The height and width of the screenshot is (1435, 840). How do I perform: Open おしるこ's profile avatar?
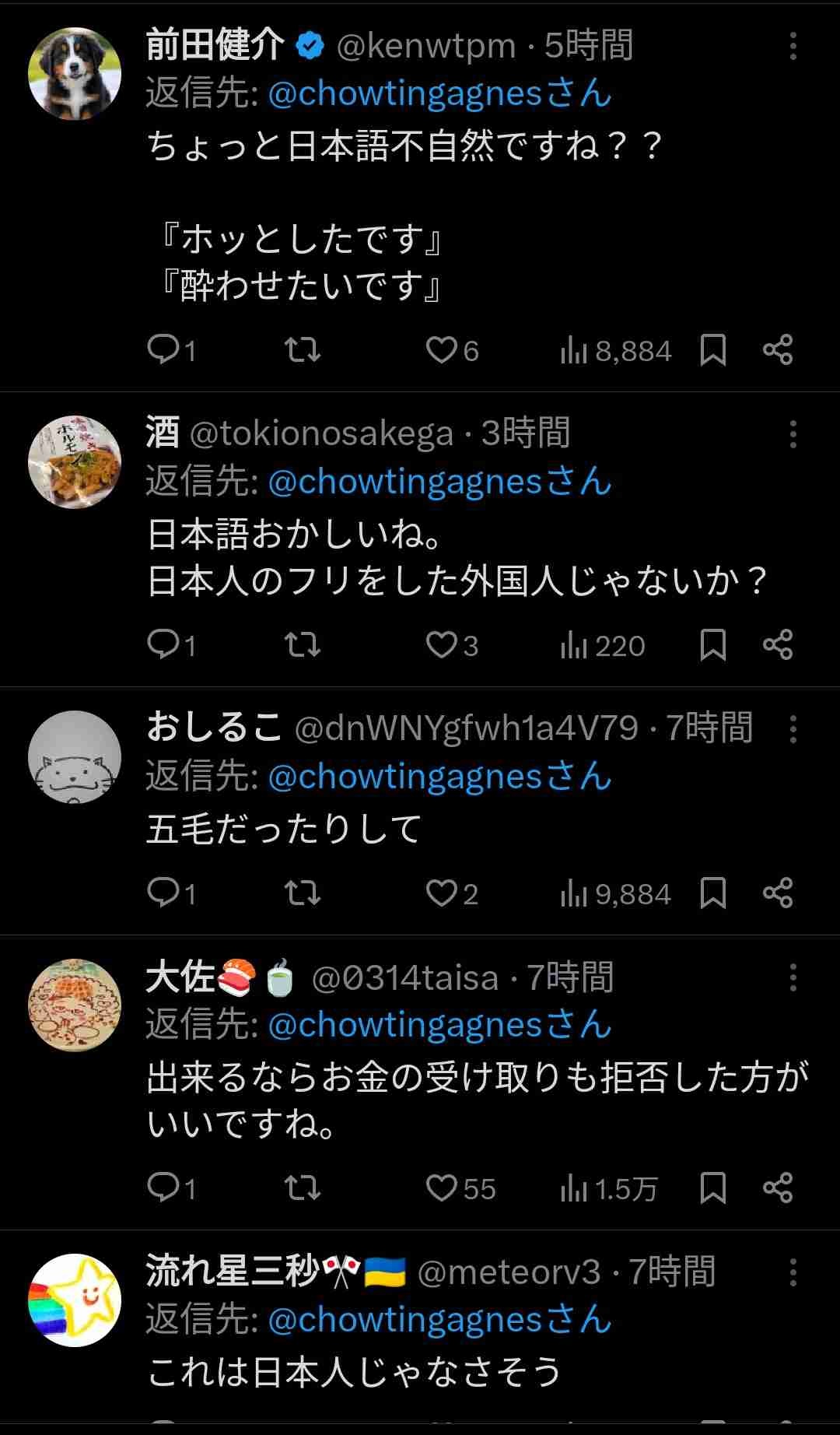click(x=75, y=756)
